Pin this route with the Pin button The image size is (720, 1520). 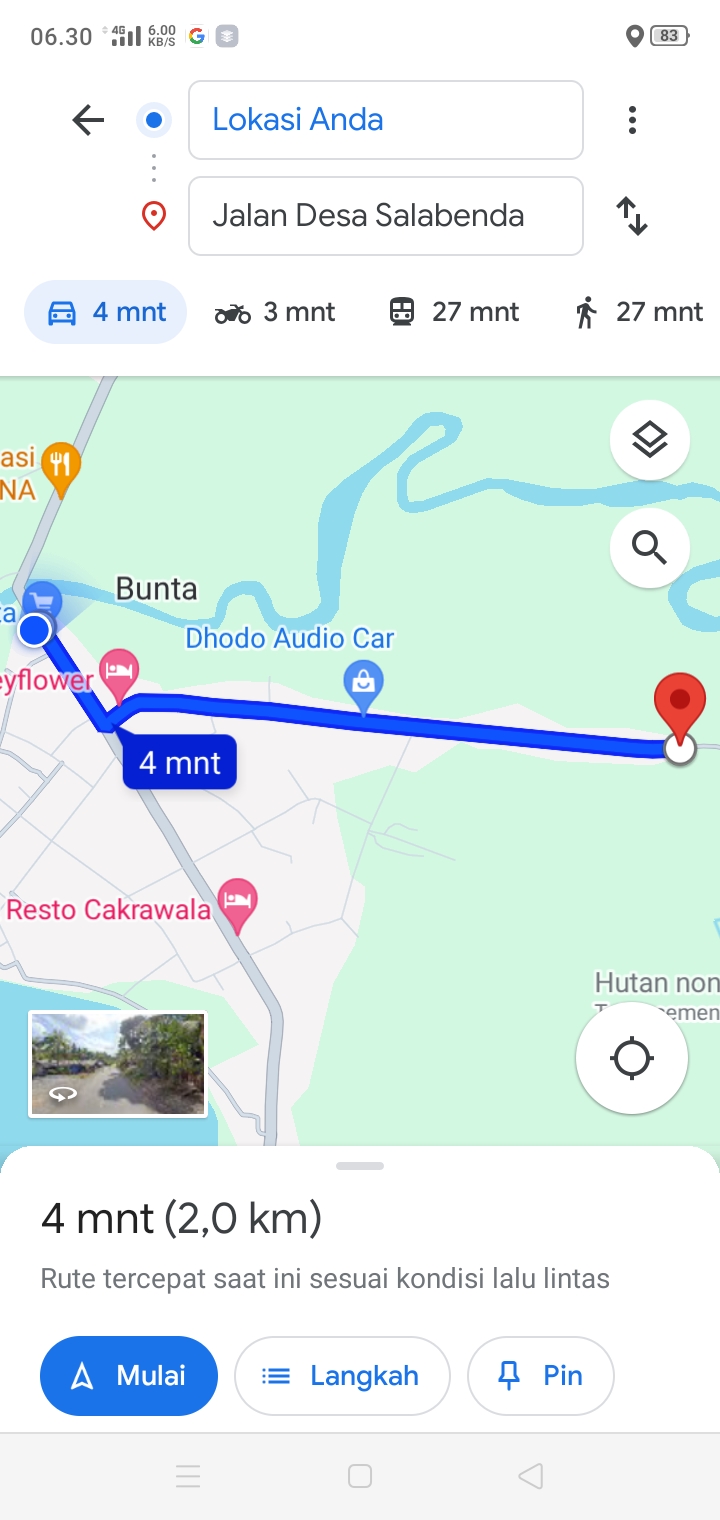pyautogui.click(x=541, y=1376)
